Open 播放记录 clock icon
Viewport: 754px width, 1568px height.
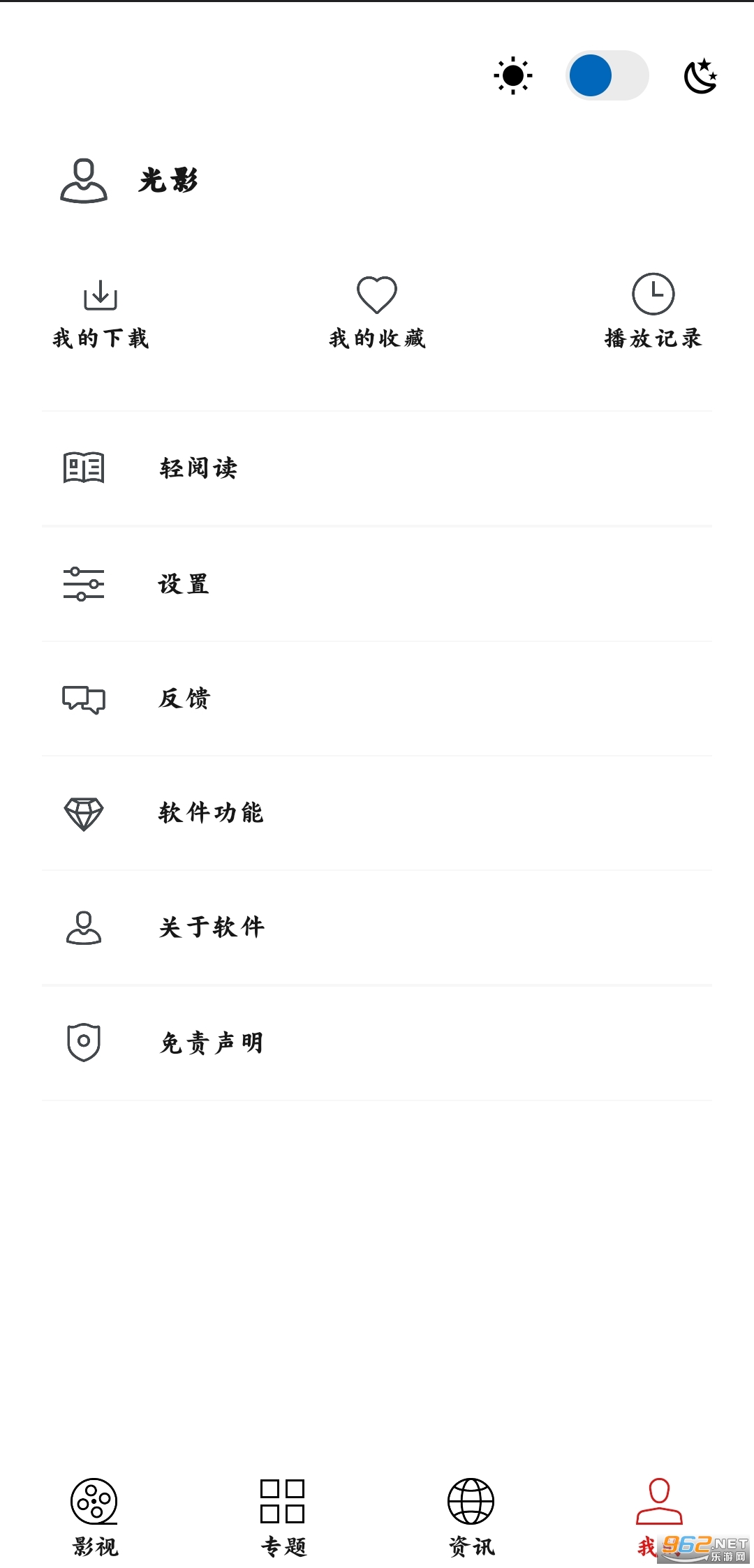click(x=652, y=294)
